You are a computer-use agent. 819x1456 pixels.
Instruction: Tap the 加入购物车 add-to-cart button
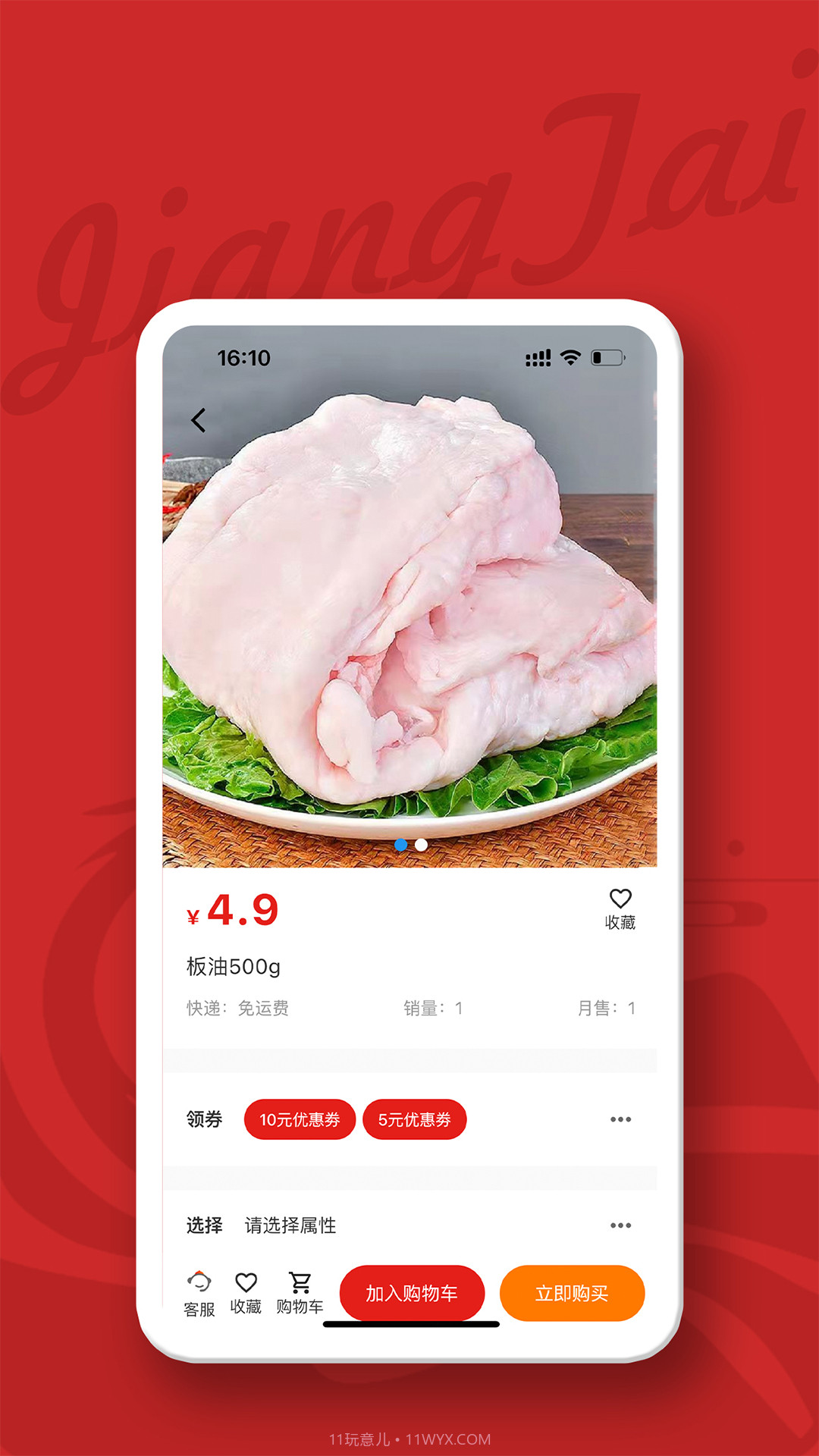pyautogui.click(x=412, y=1293)
